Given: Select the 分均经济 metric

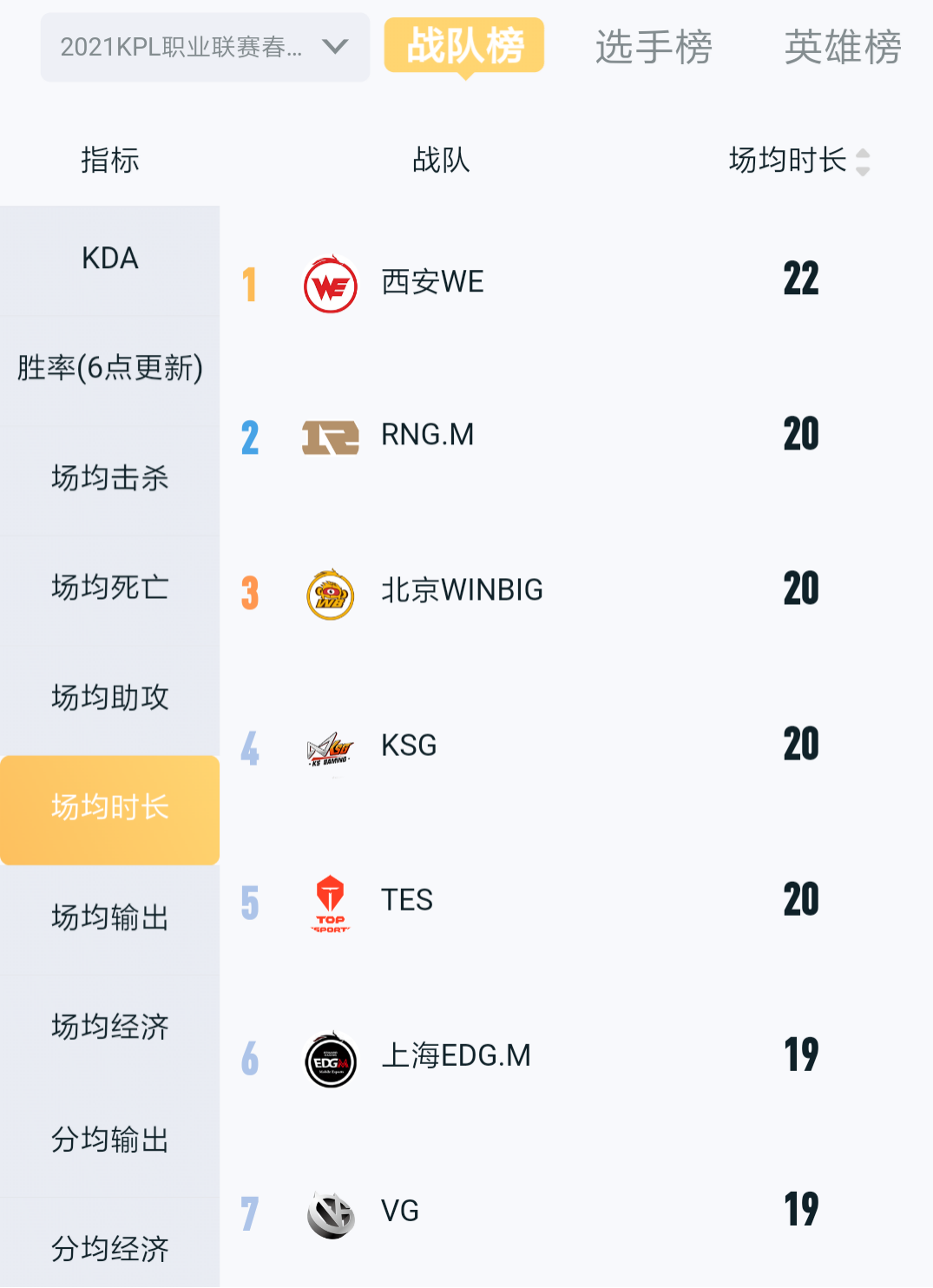Looking at the screenshot, I should 109,1249.
